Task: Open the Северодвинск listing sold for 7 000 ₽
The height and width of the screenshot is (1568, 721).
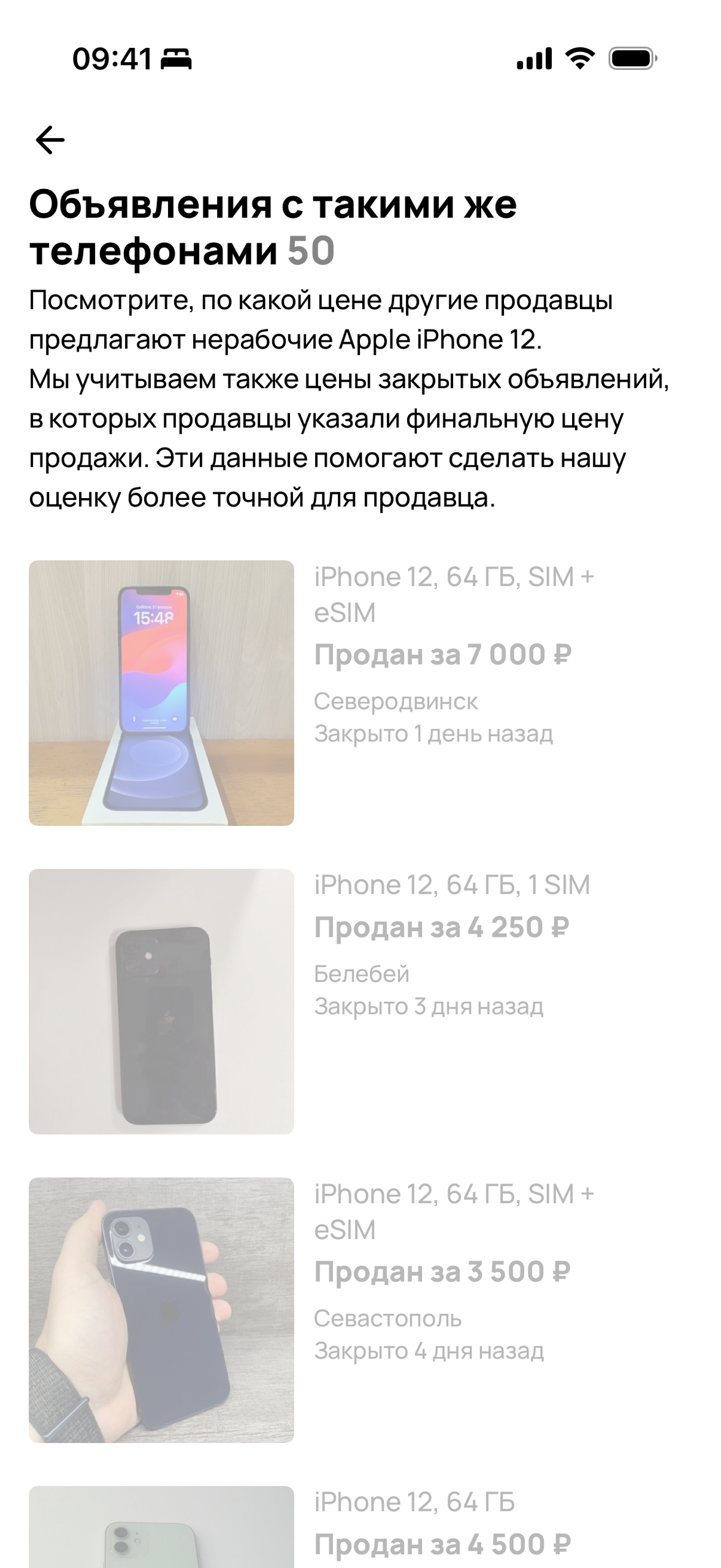Action: 161,692
